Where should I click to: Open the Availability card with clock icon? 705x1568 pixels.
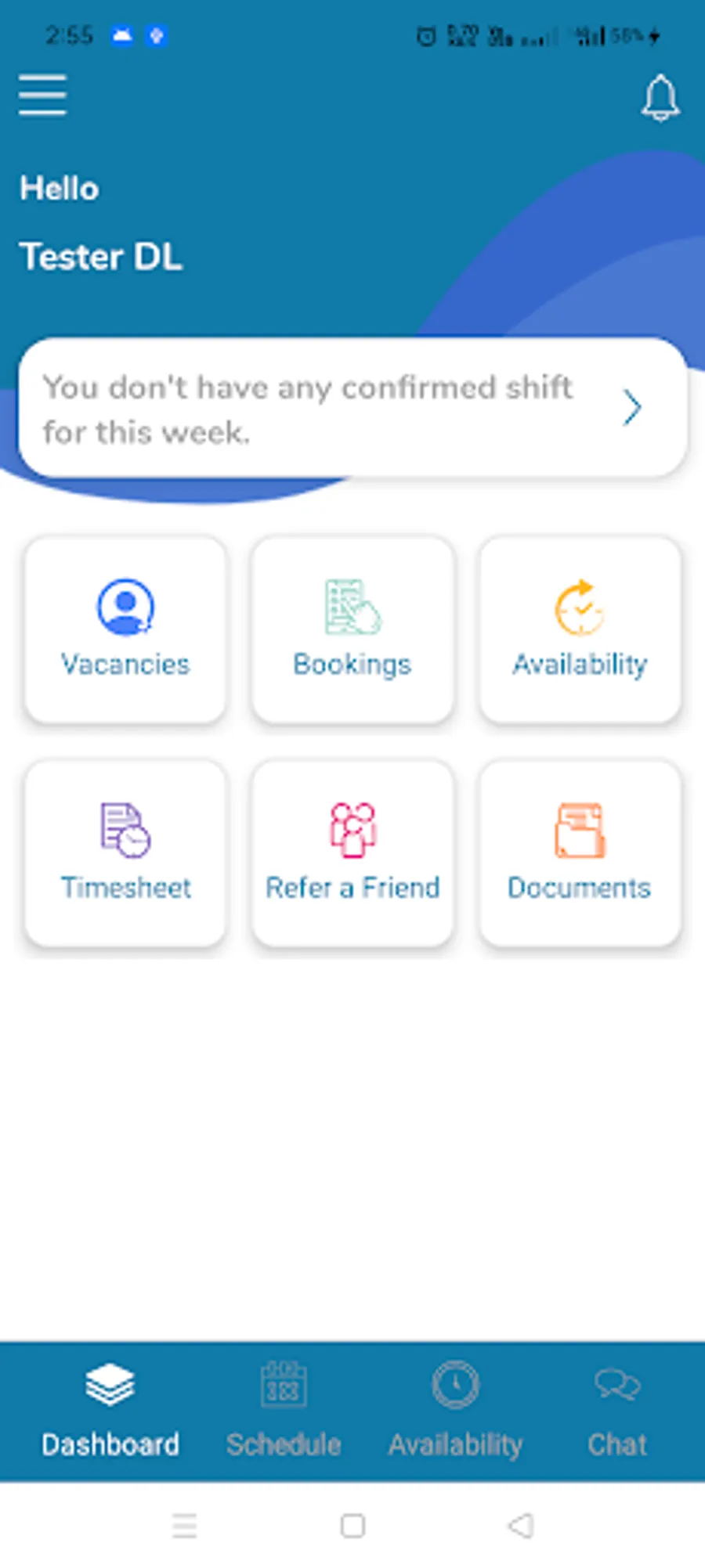point(580,629)
